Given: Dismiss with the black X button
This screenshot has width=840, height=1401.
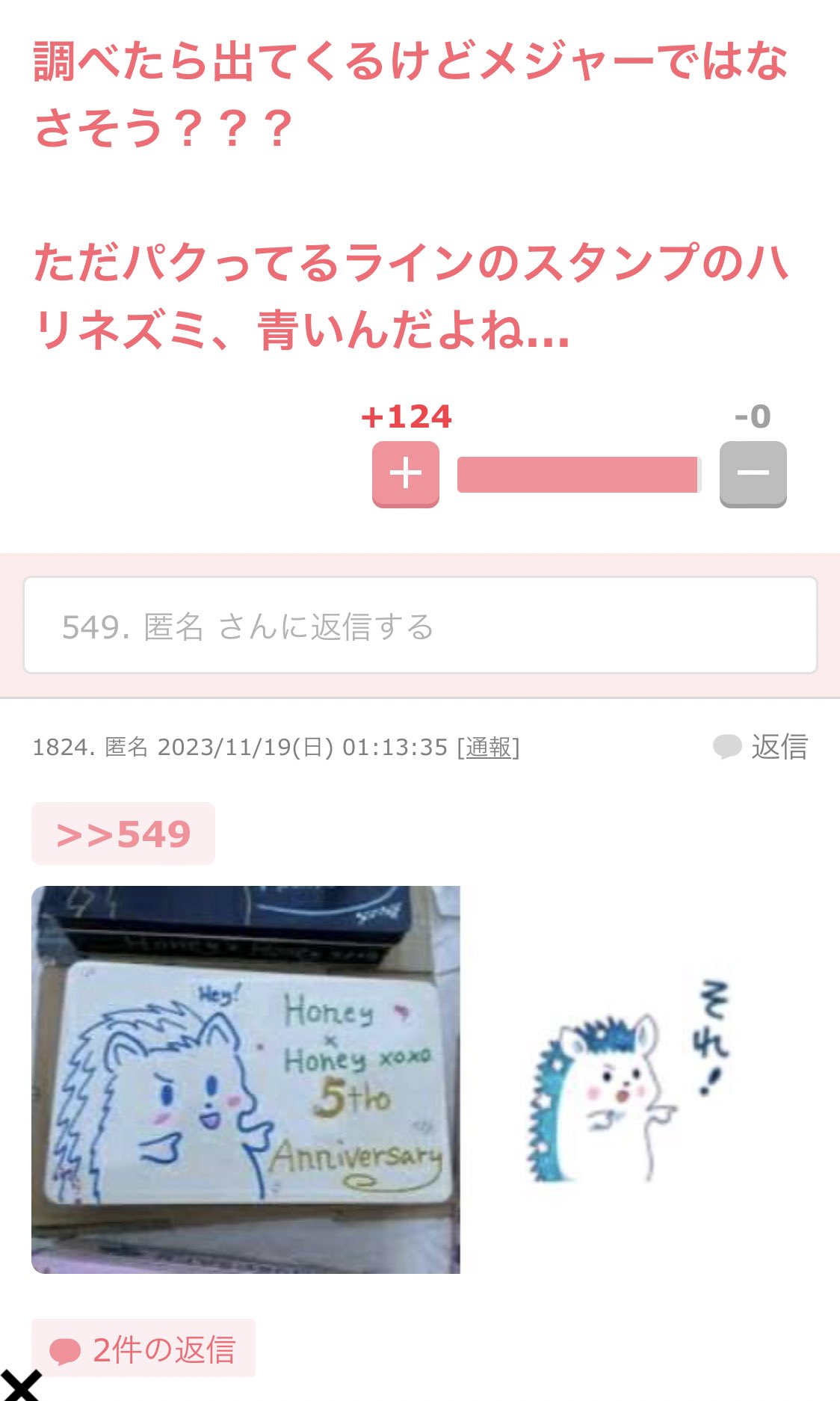Looking at the screenshot, I should click(20, 1385).
